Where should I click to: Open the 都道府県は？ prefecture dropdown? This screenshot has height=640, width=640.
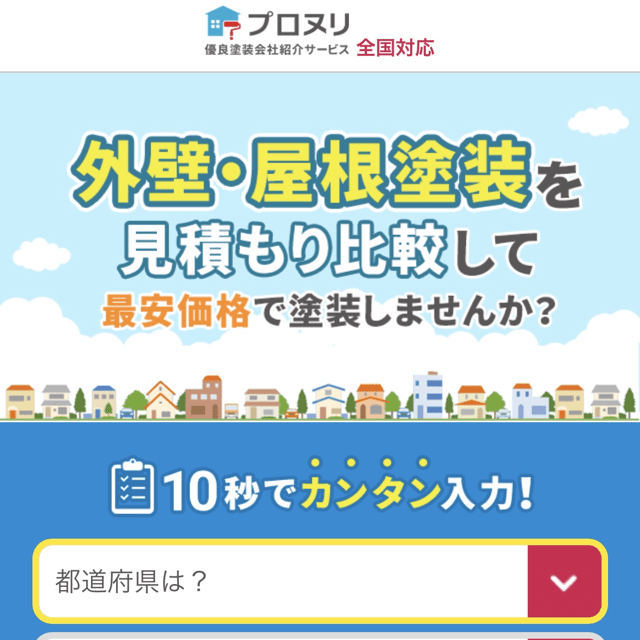pos(320,582)
